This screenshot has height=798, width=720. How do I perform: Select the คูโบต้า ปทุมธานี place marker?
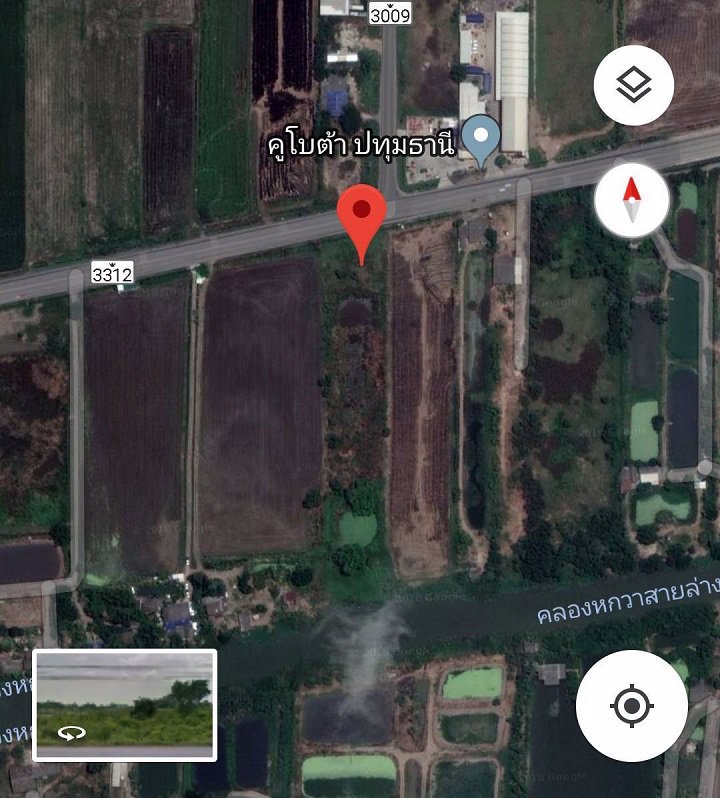pos(485,141)
